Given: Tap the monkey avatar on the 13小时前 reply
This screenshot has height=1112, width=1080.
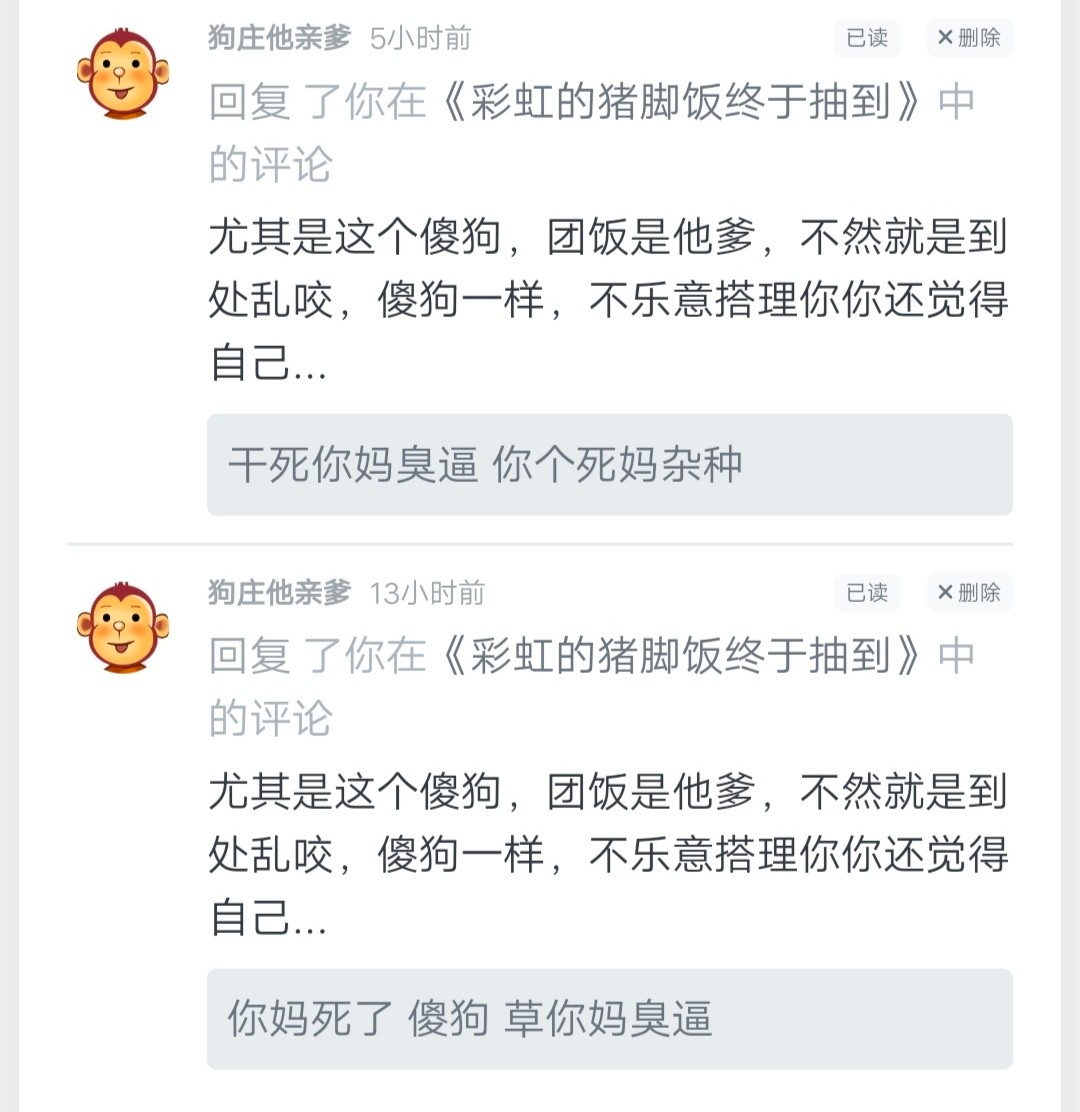Looking at the screenshot, I should 123,628.
